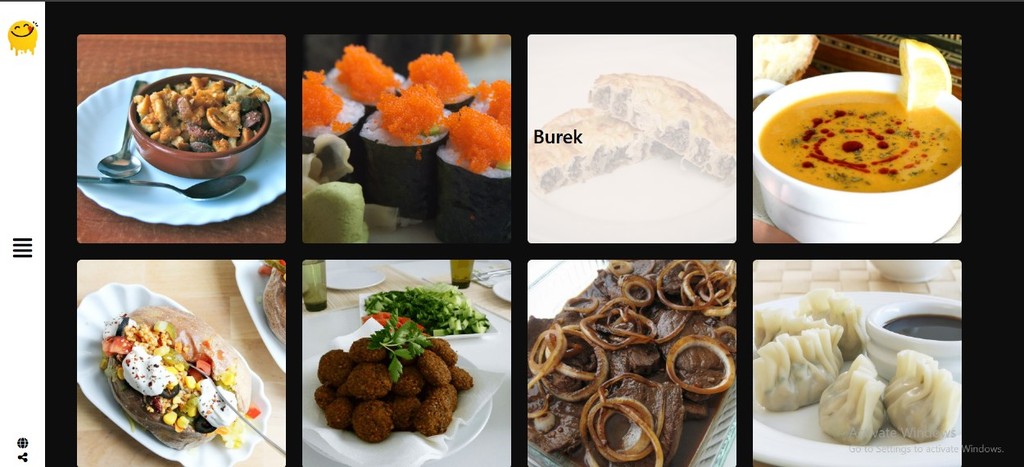This screenshot has height=467, width=1024.
Task: Open the mushroom casserole bowl tile
Action: coord(181,138)
